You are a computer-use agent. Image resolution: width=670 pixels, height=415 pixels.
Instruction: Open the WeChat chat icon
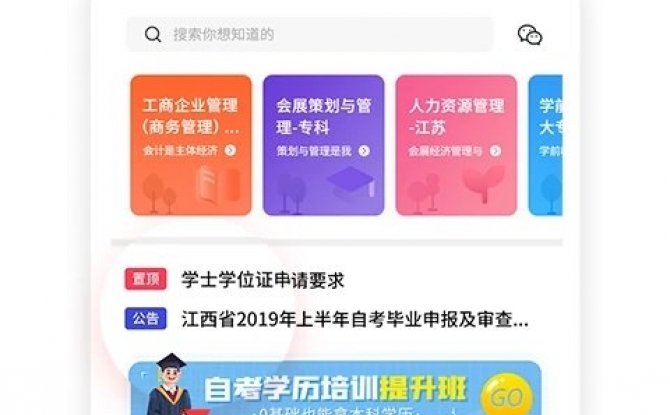click(530, 35)
